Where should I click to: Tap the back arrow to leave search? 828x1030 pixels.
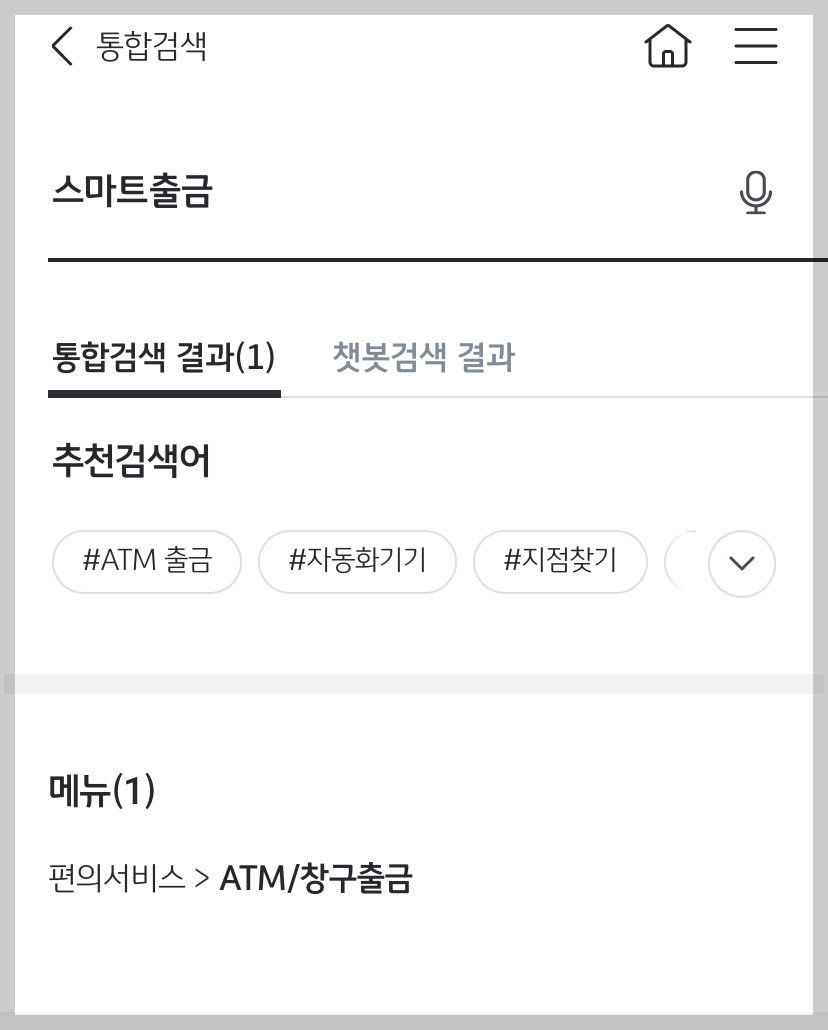(60, 46)
